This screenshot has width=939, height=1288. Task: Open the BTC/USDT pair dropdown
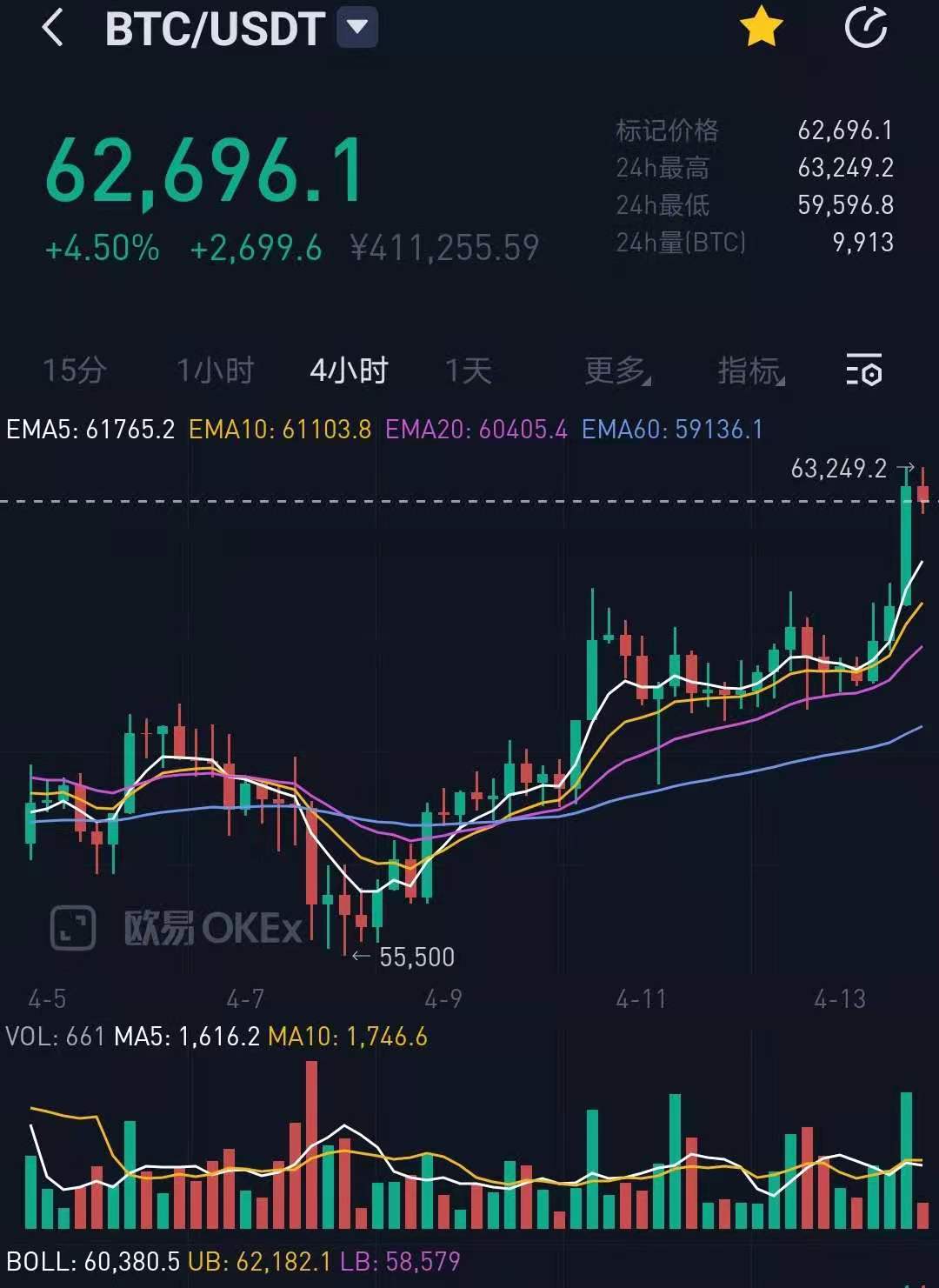(357, 27)
